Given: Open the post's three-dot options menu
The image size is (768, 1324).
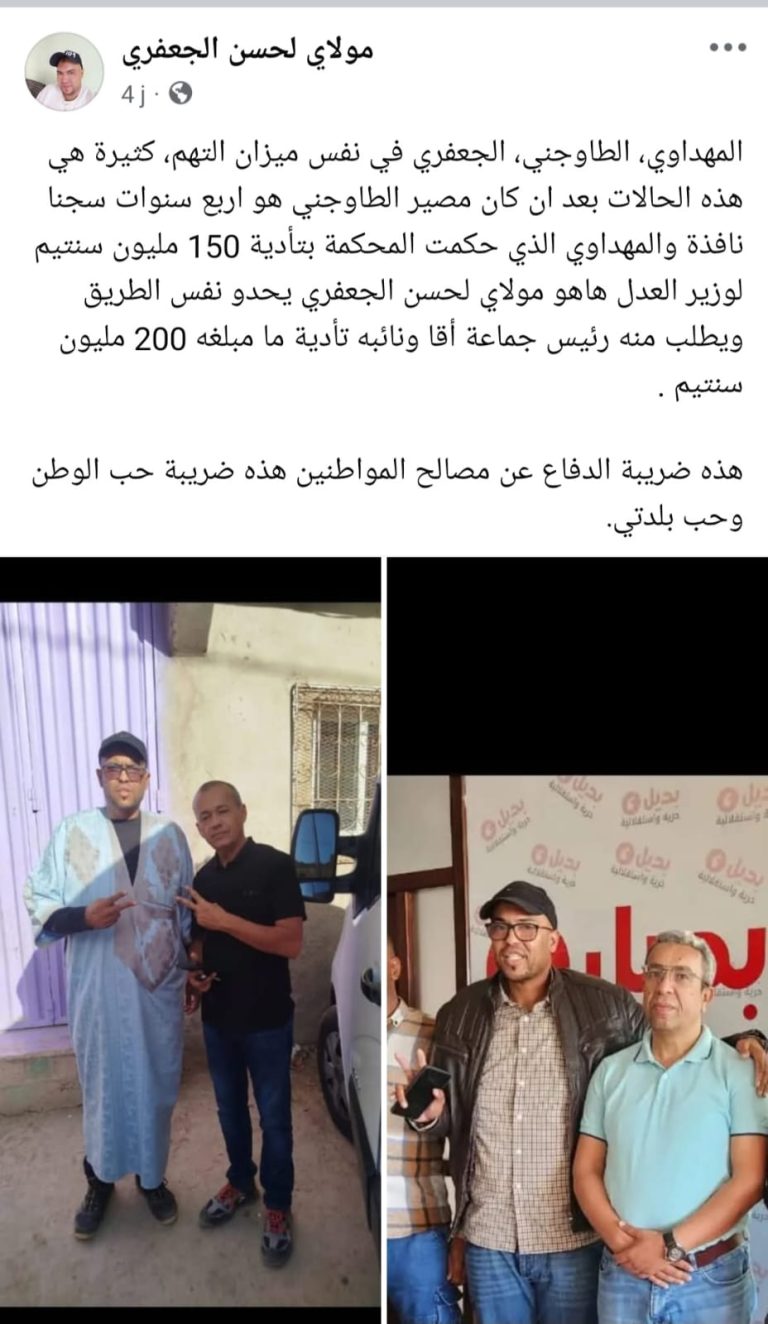Looking at the screenshot, I should [727, 47].
